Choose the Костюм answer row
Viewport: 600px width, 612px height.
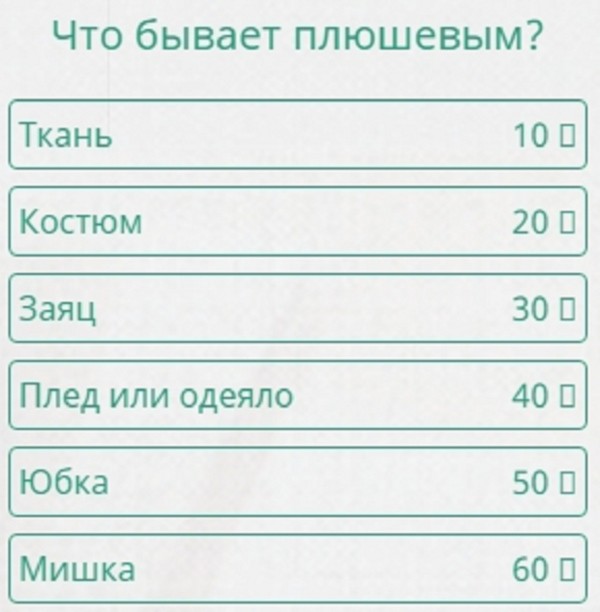(298, 222)
